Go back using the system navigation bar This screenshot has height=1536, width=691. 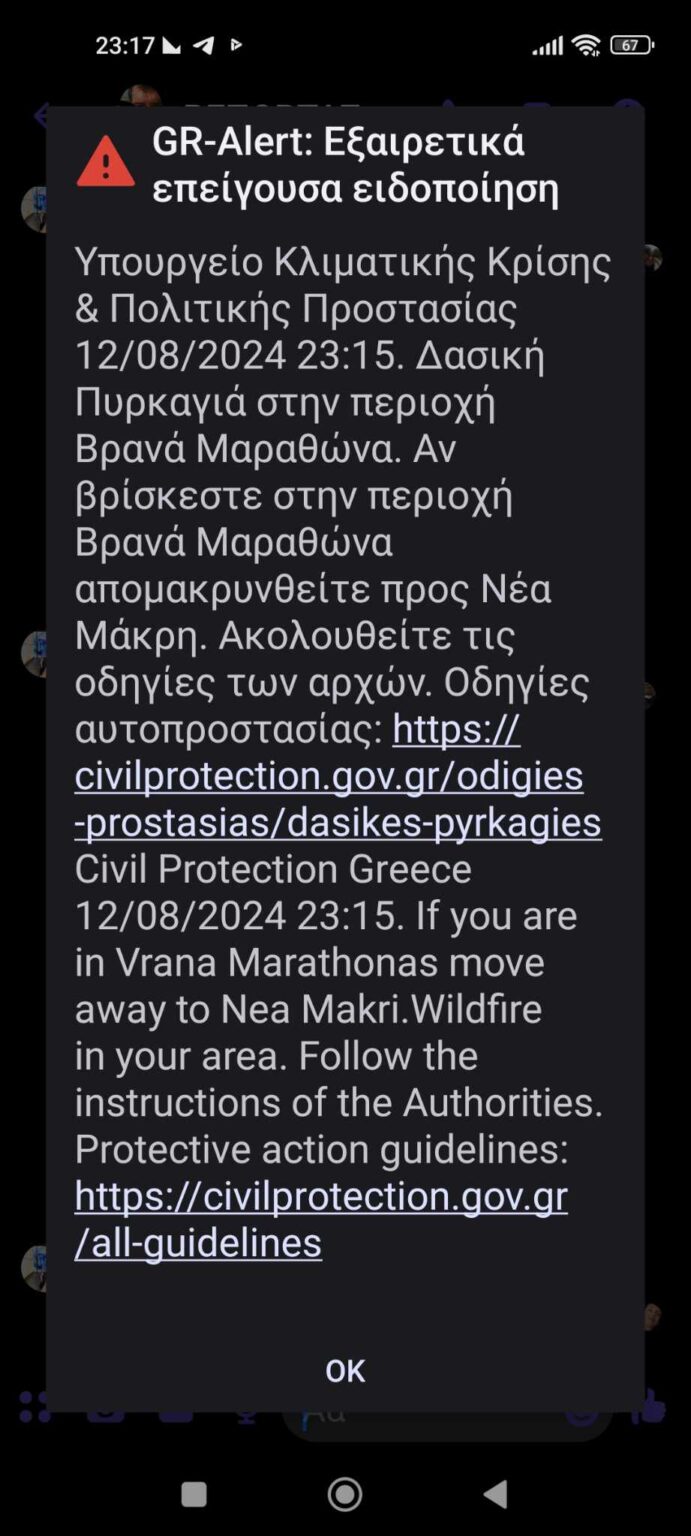(x=495, y=1494)
